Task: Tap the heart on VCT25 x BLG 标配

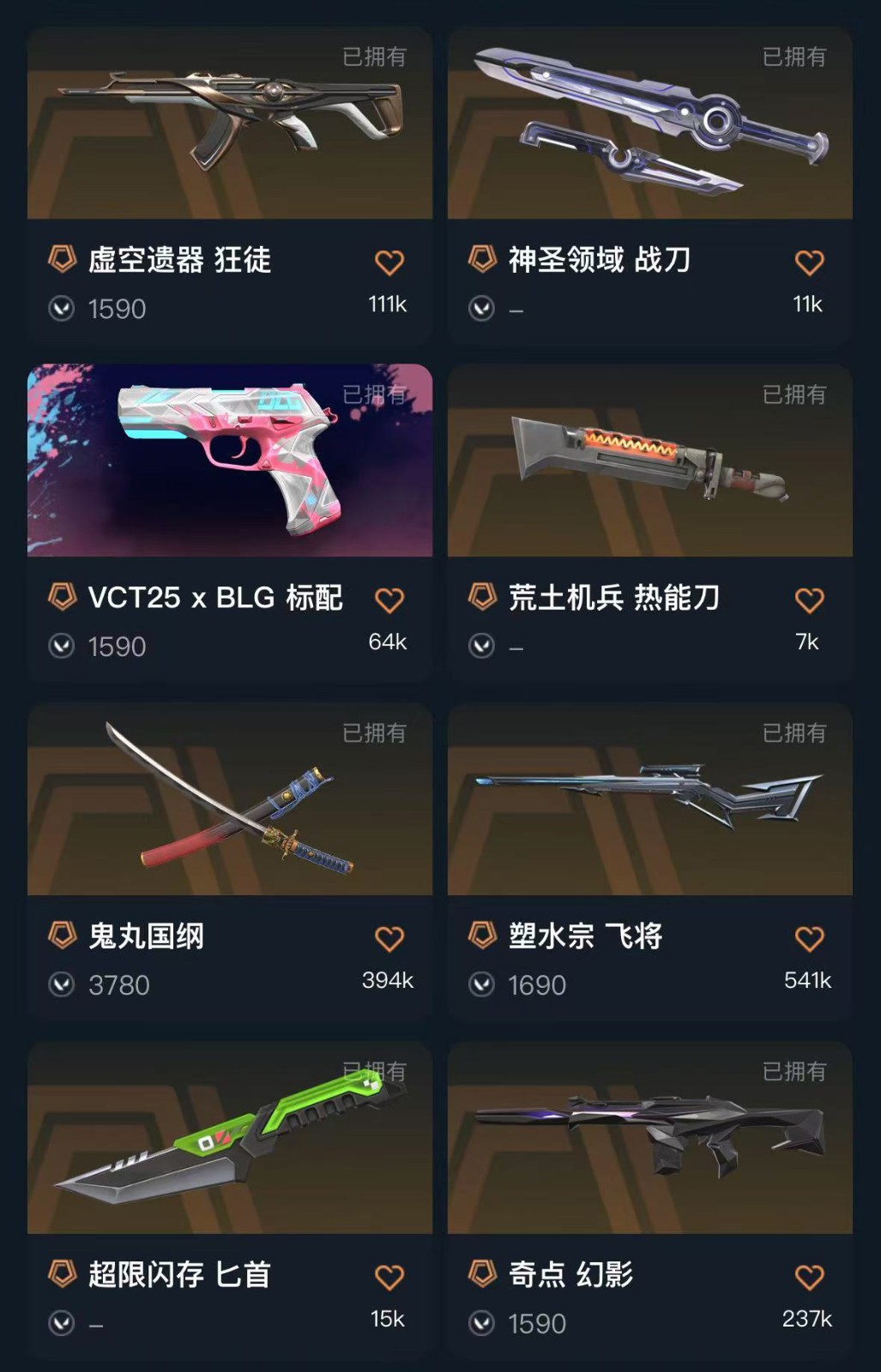Action: point(389,600)
